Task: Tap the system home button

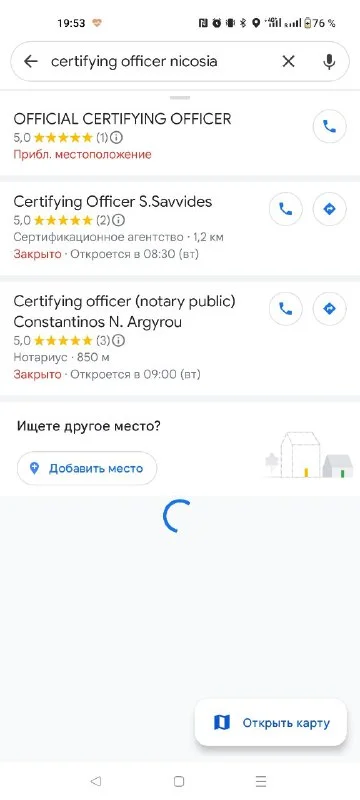Action: tap(178, 781)
